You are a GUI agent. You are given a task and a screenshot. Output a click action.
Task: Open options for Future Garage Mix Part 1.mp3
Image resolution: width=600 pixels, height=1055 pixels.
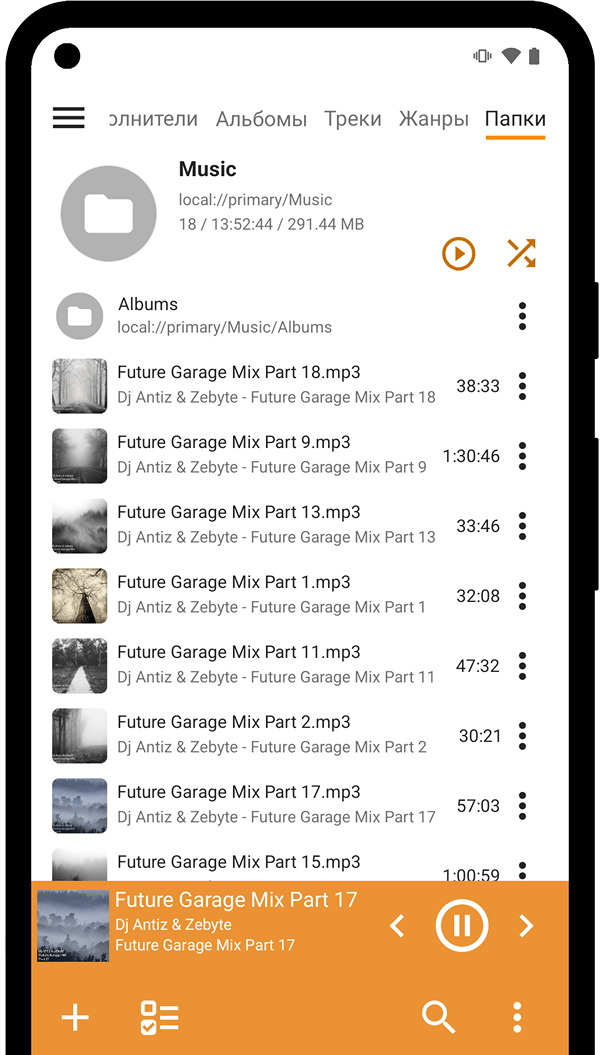[522, 596]
